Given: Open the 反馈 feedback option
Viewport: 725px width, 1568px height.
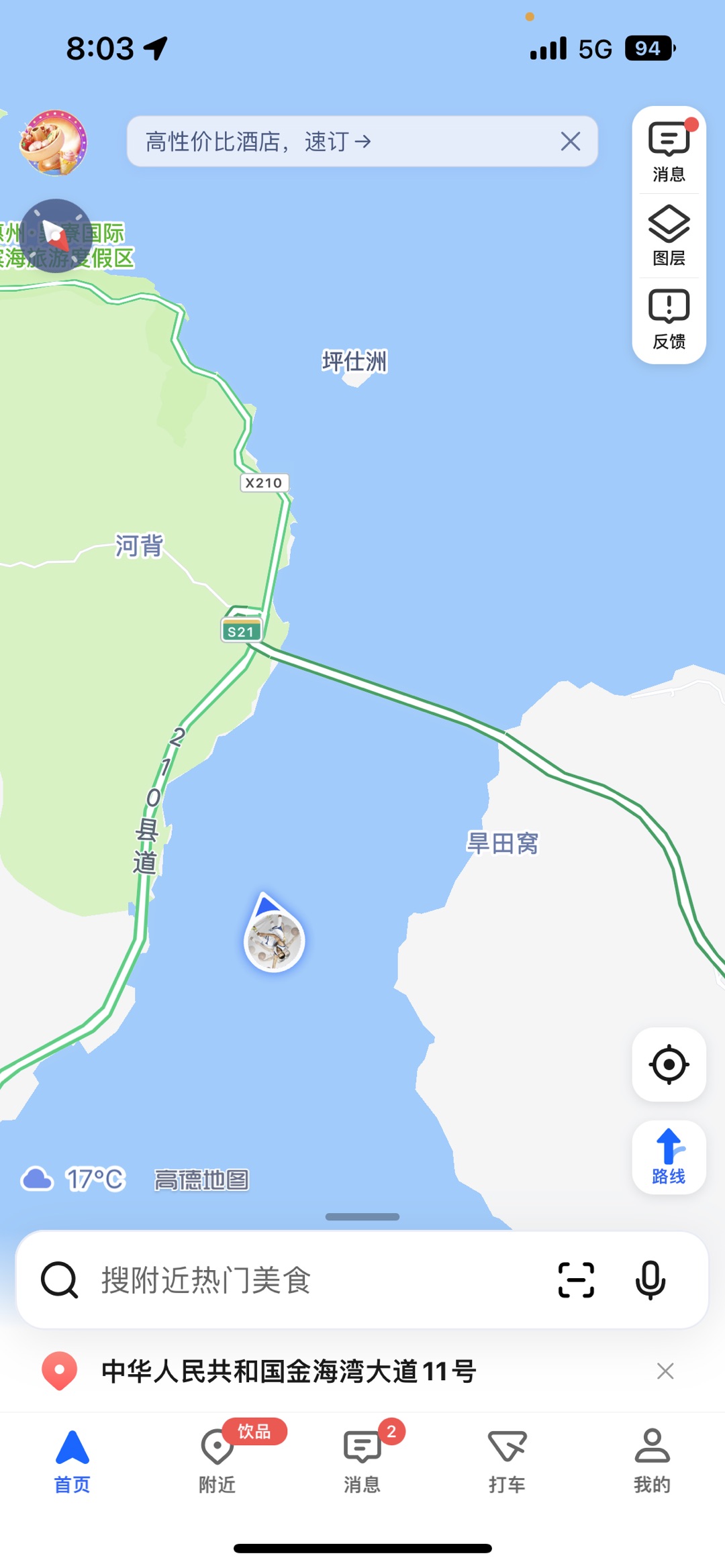Looking at the screenshot, I should click(669, 319).
